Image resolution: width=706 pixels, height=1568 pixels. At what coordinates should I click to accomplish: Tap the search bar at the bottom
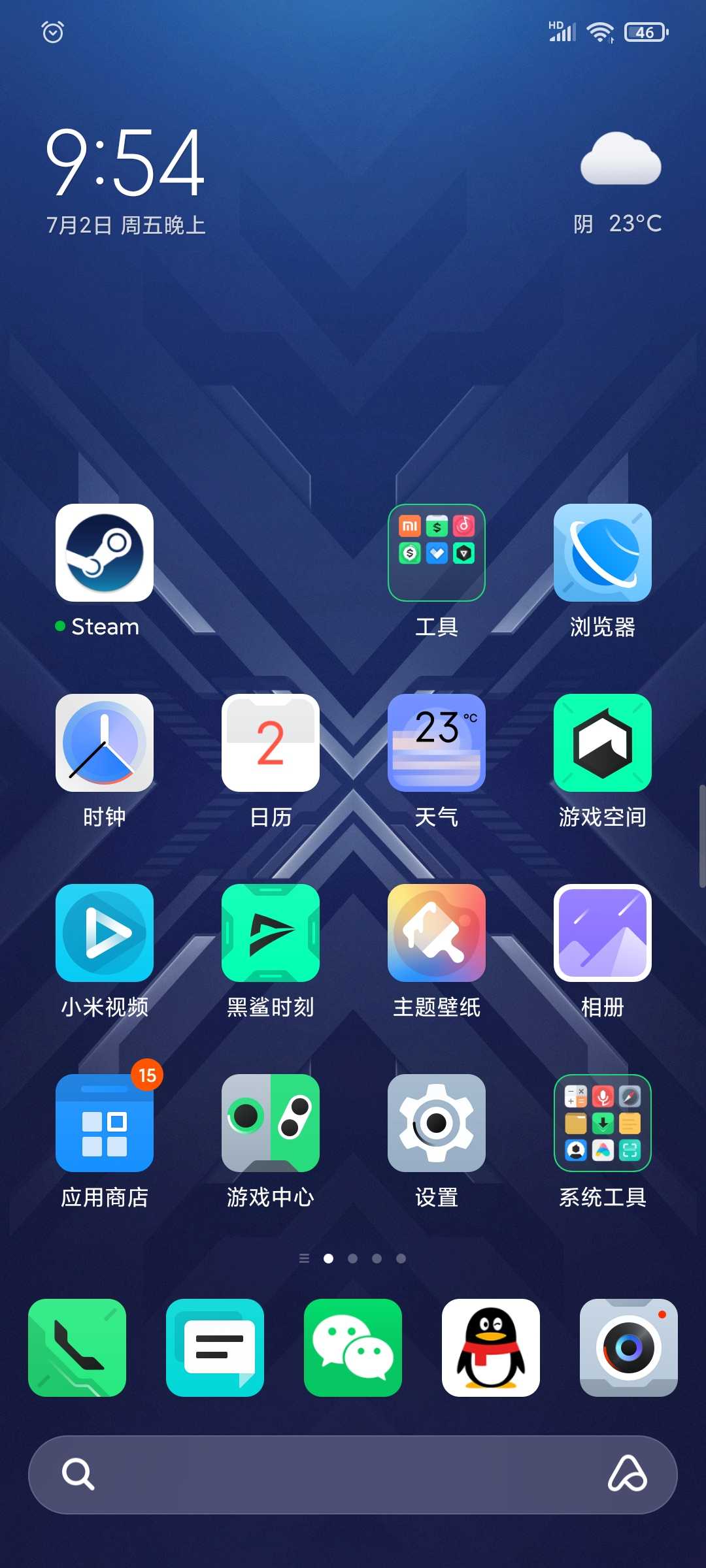point(353,1475)
